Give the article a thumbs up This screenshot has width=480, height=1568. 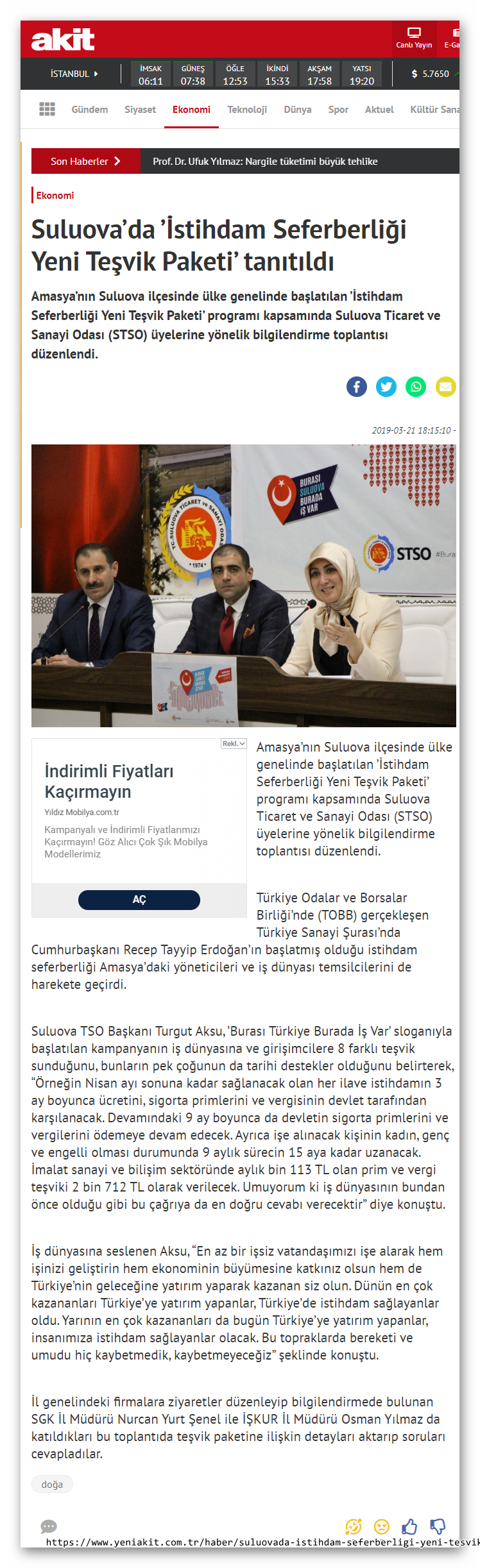[x=409, y=1526]
